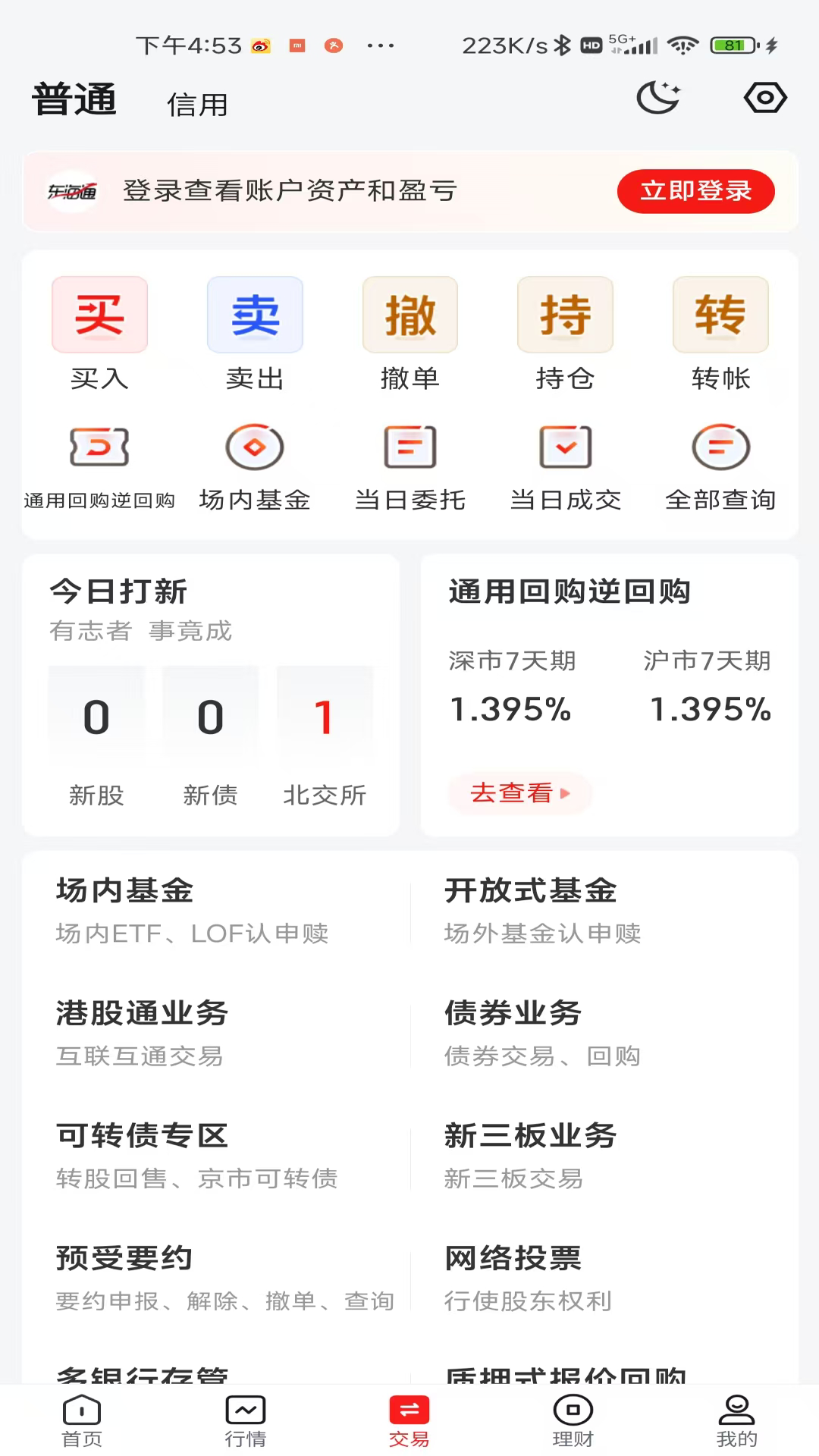Toggle asset visibility with the eye icon
This screenshot has width=819, height=1456.
point(765,97)
